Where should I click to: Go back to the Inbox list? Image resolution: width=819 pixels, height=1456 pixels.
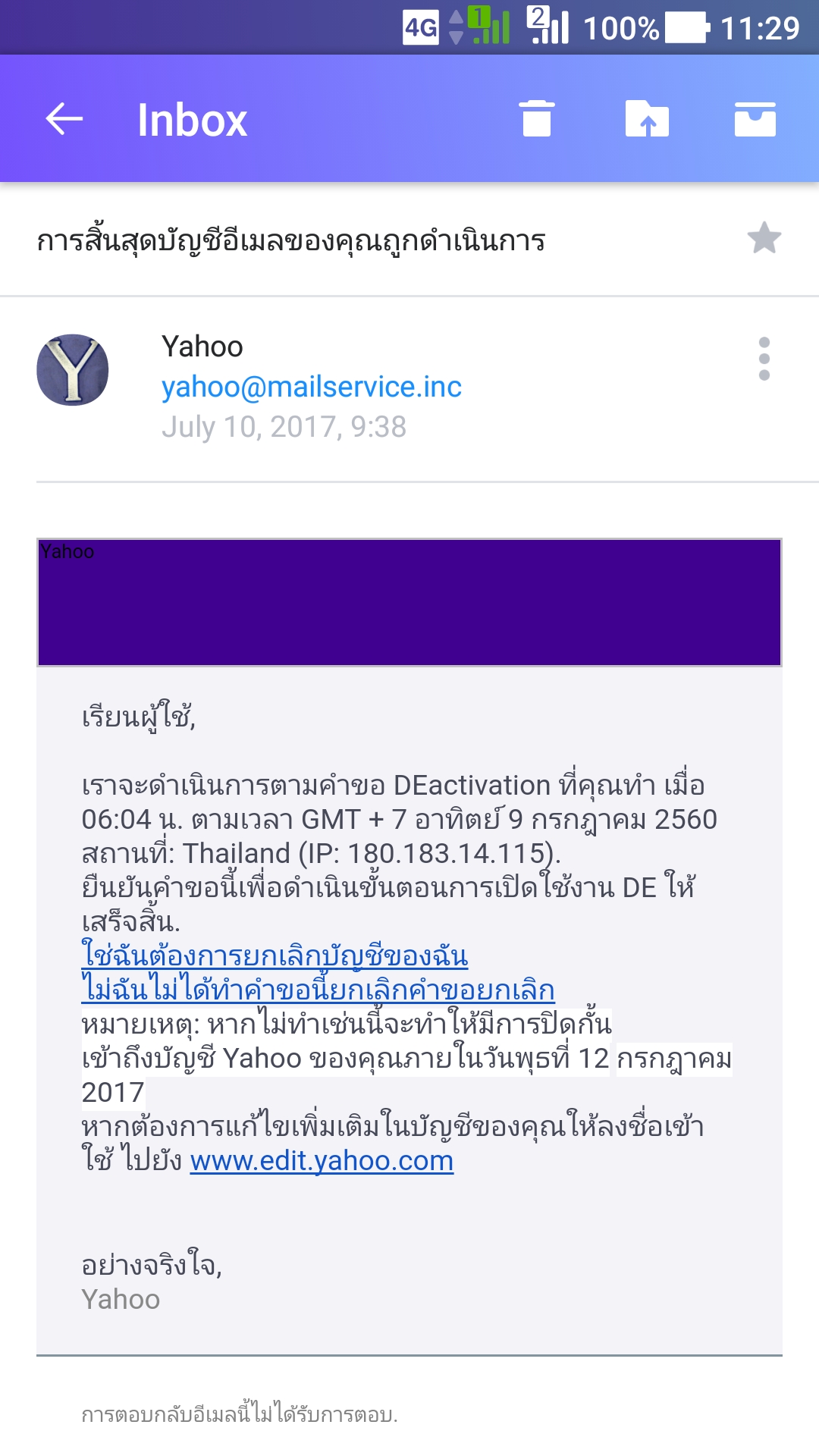click(64, 119)
